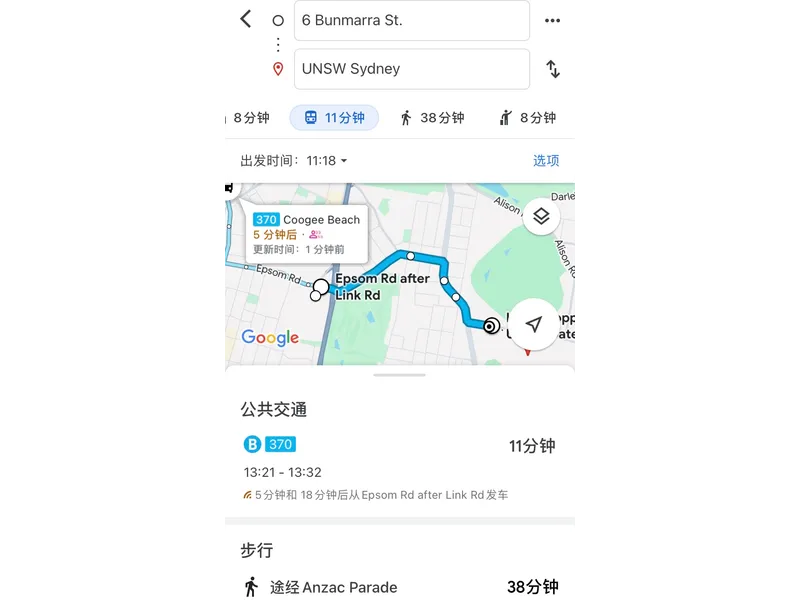The image size is (800, 600).
Task: Open the three-dot overflow menu
Action: pyautogui.click(x=552, y=20)
